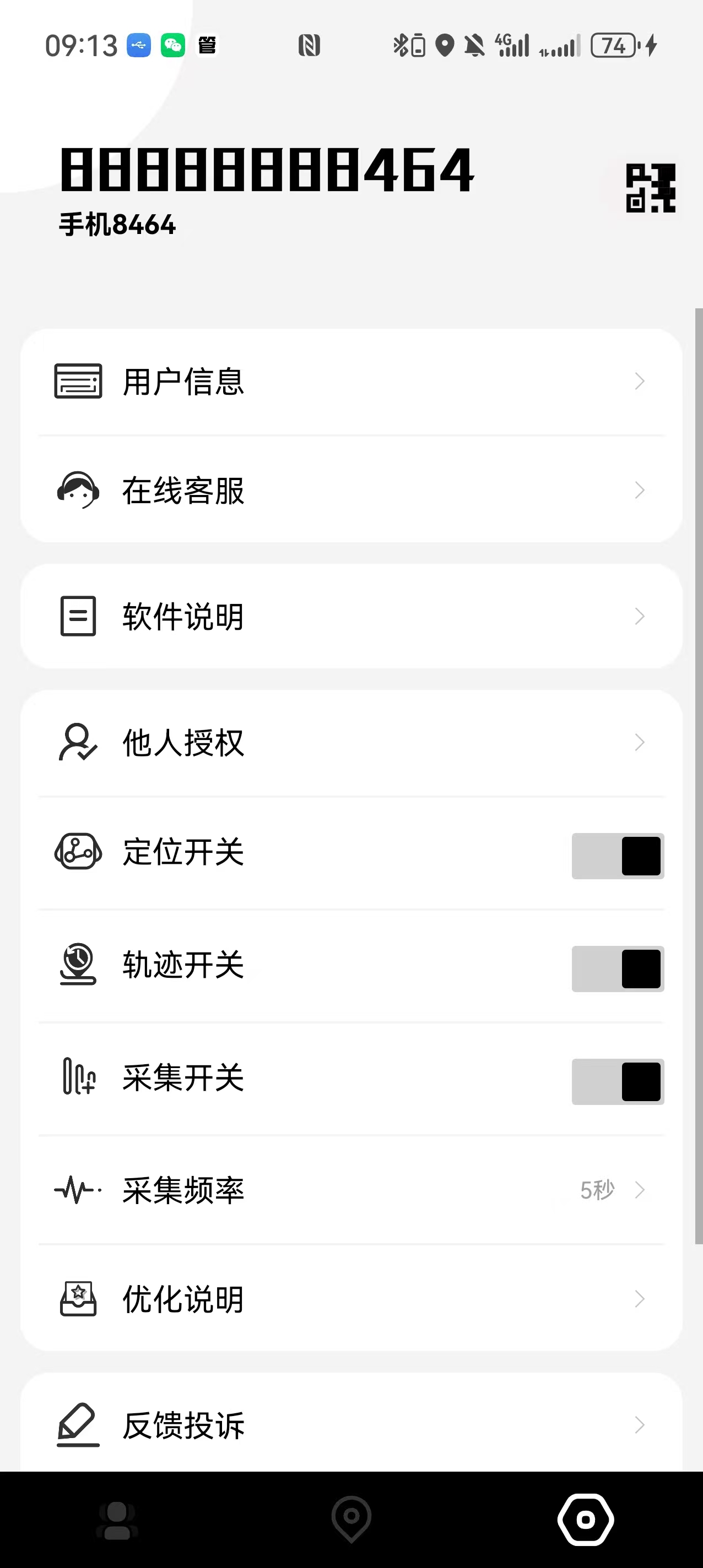
Task: Switch to the location map tab
Action: point(351,1520)
